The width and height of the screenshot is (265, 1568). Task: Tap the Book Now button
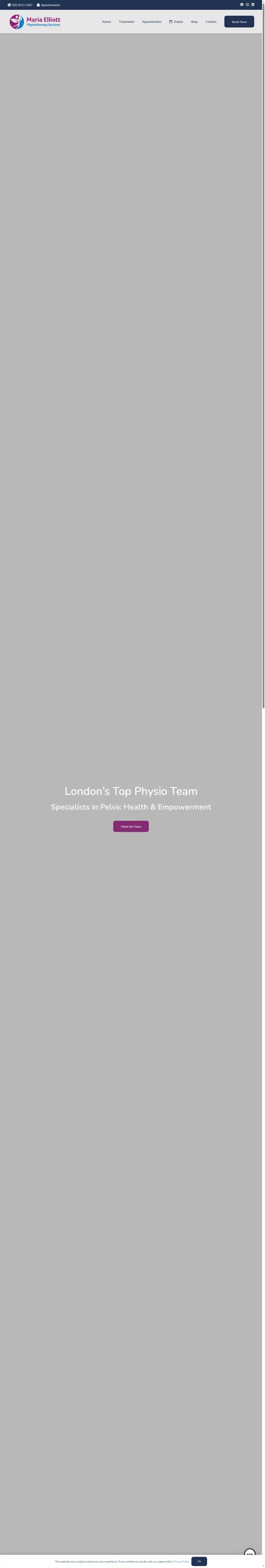pos(239,22)
